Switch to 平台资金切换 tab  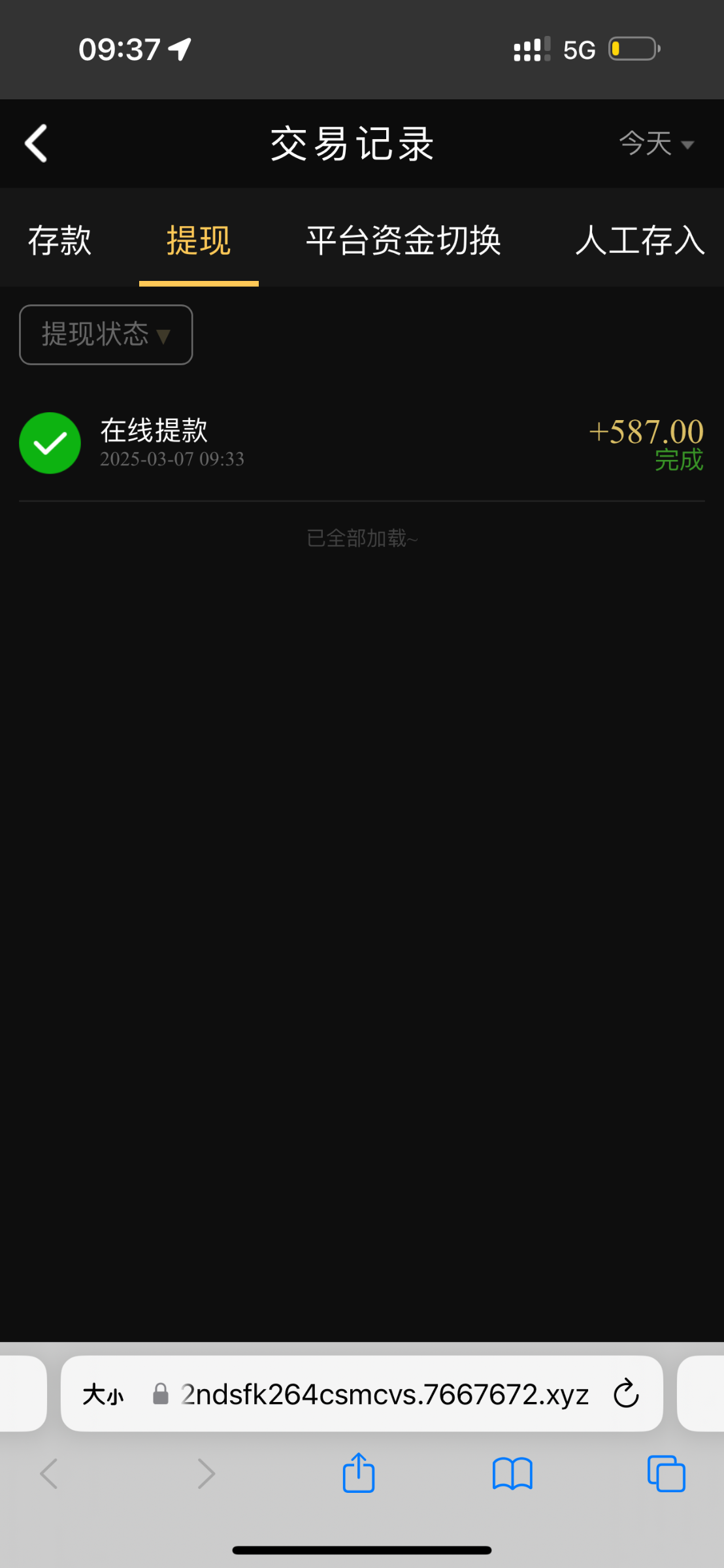[403, 240]
